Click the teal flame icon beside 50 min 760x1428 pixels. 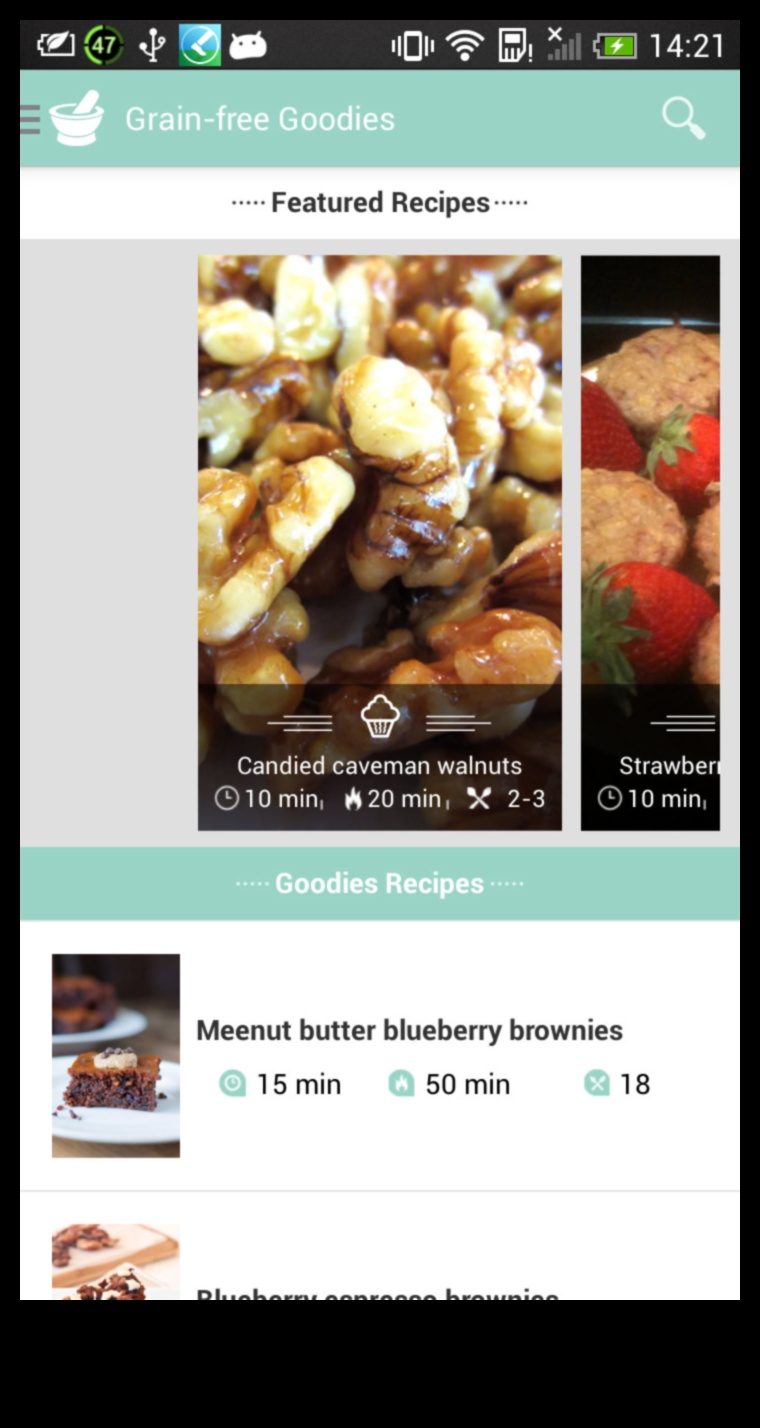click(x=399, y=1083)
